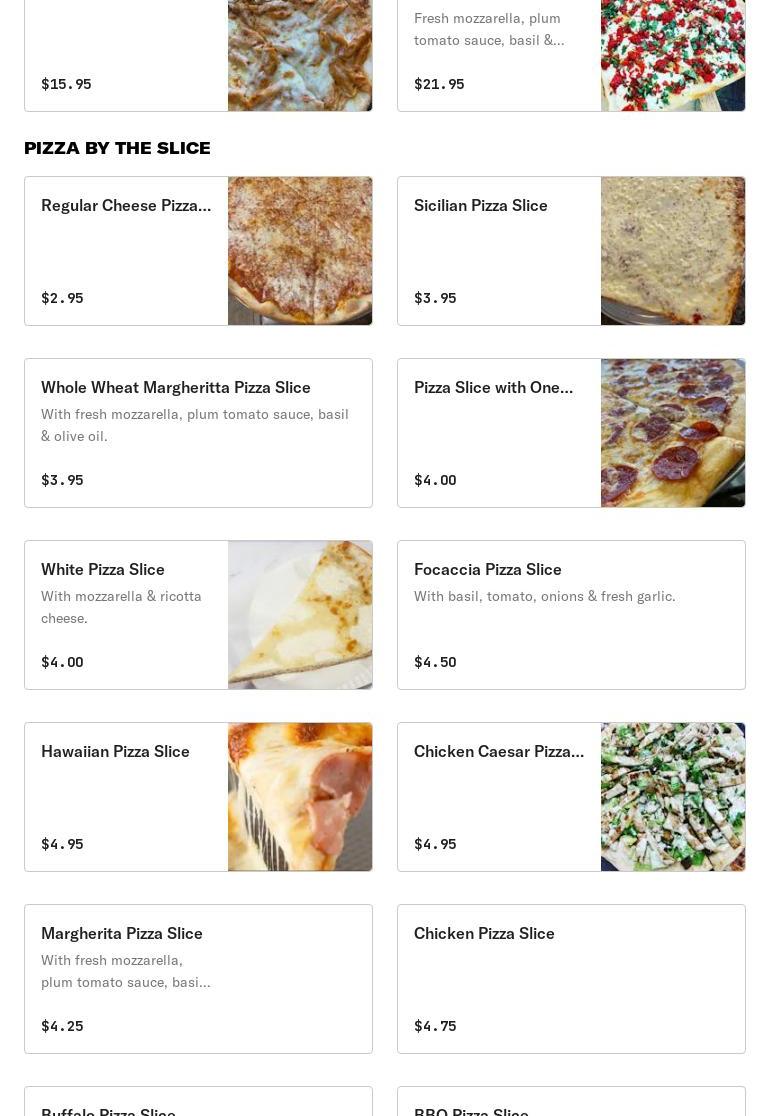Screen dimensions: 770x1116
Task: Open the Buffalo Pizza Slice card
Action: click(x=198, y=1103)
